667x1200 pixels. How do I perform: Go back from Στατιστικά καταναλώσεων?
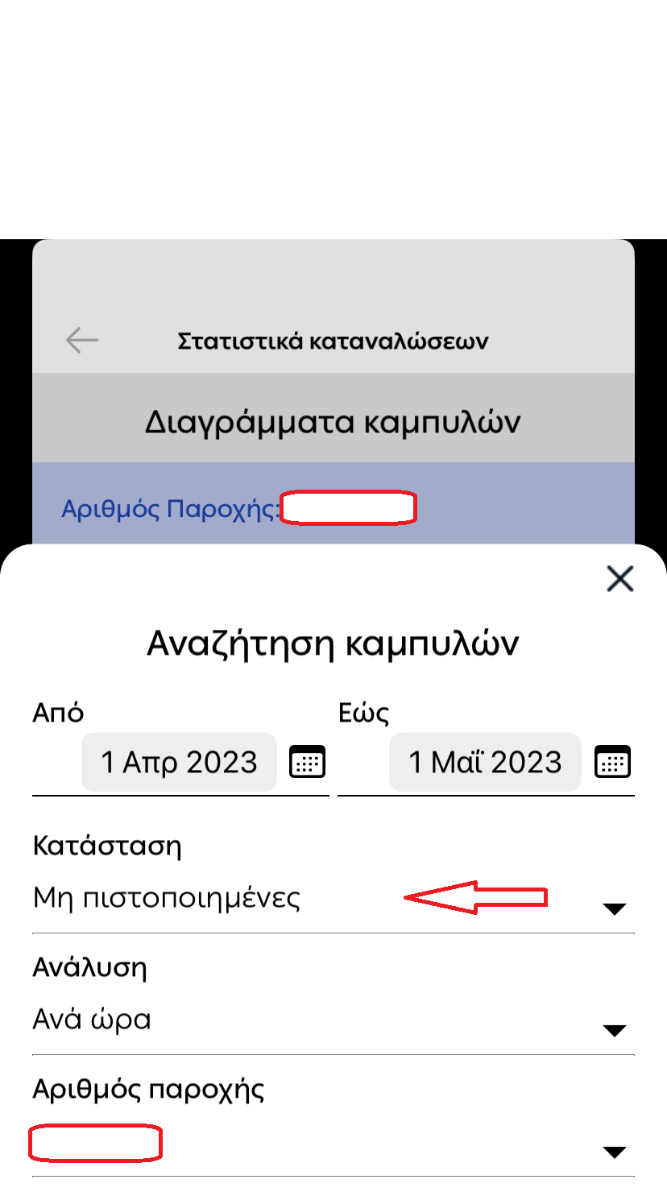tap(82, 340)
